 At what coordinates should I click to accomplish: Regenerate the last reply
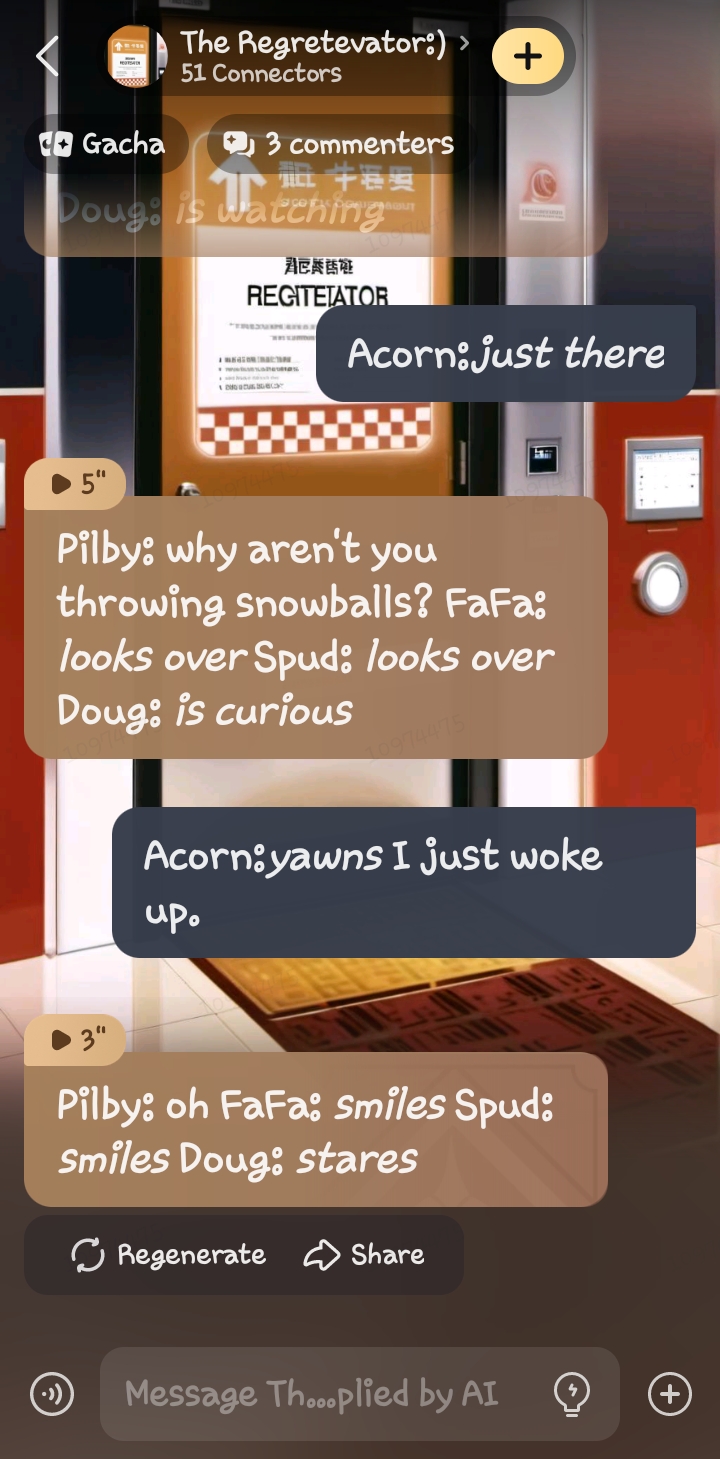coord(169,1255)
